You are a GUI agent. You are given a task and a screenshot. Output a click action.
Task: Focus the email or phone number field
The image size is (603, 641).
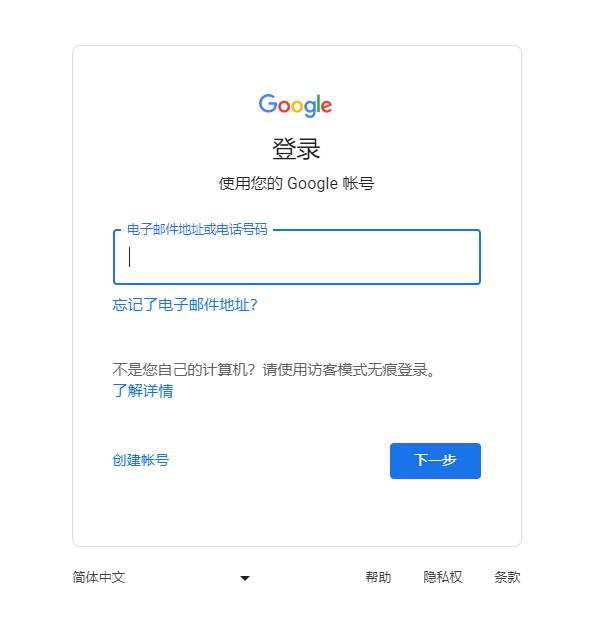296,258
